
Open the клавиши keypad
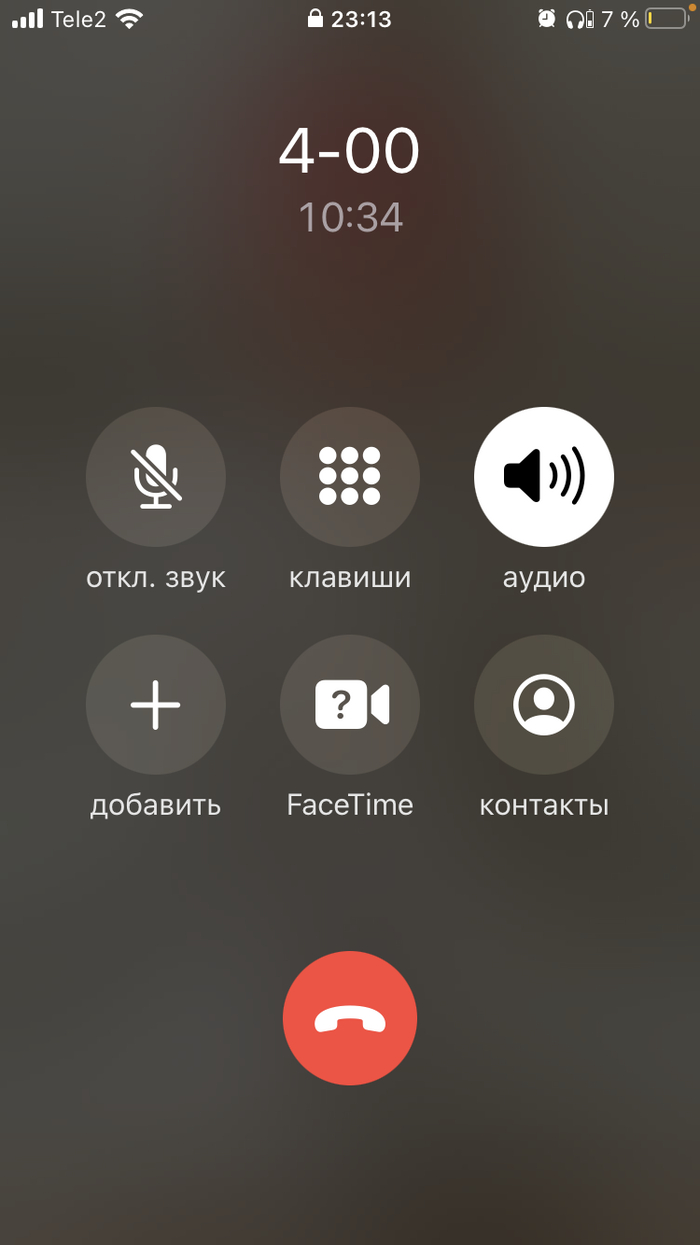[350, 476]
